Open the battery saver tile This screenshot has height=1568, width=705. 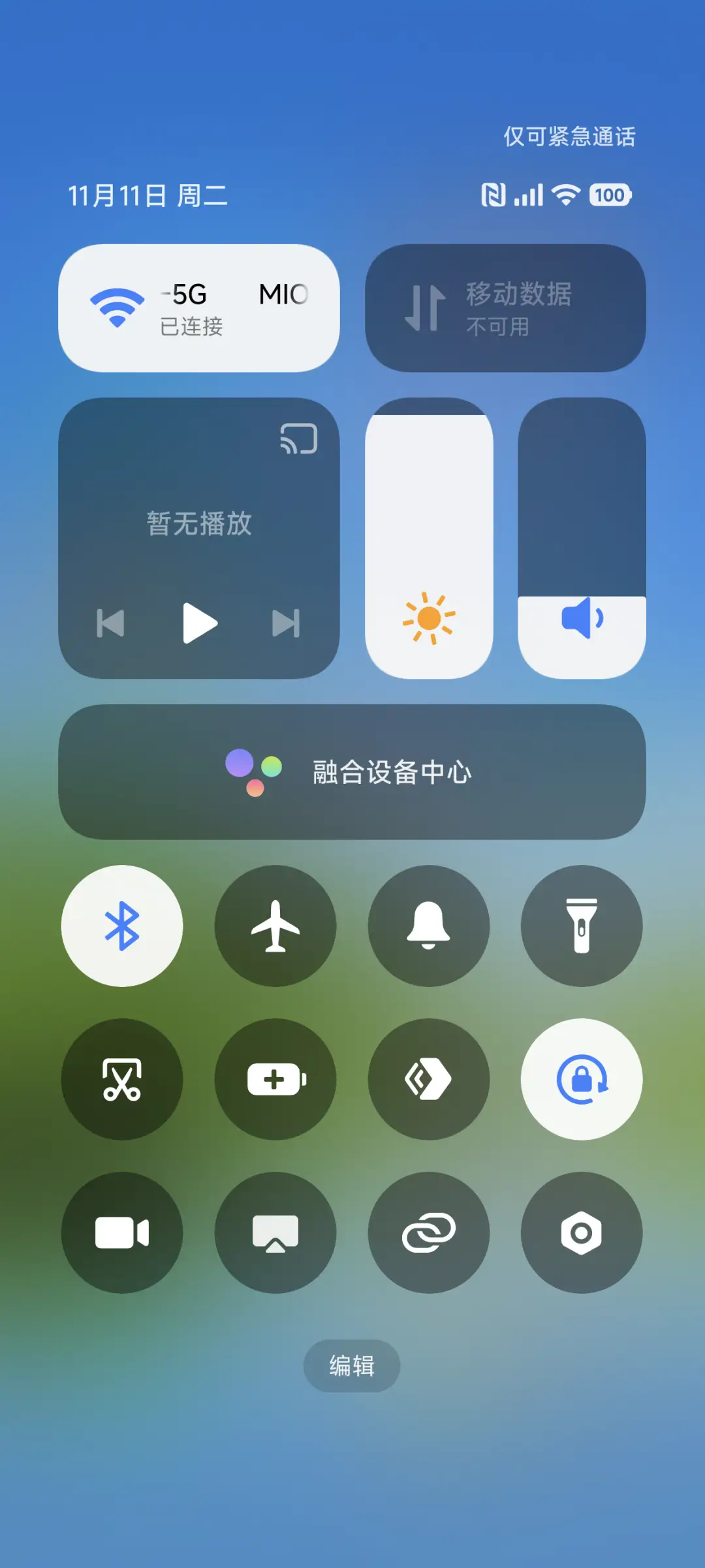275,1080
